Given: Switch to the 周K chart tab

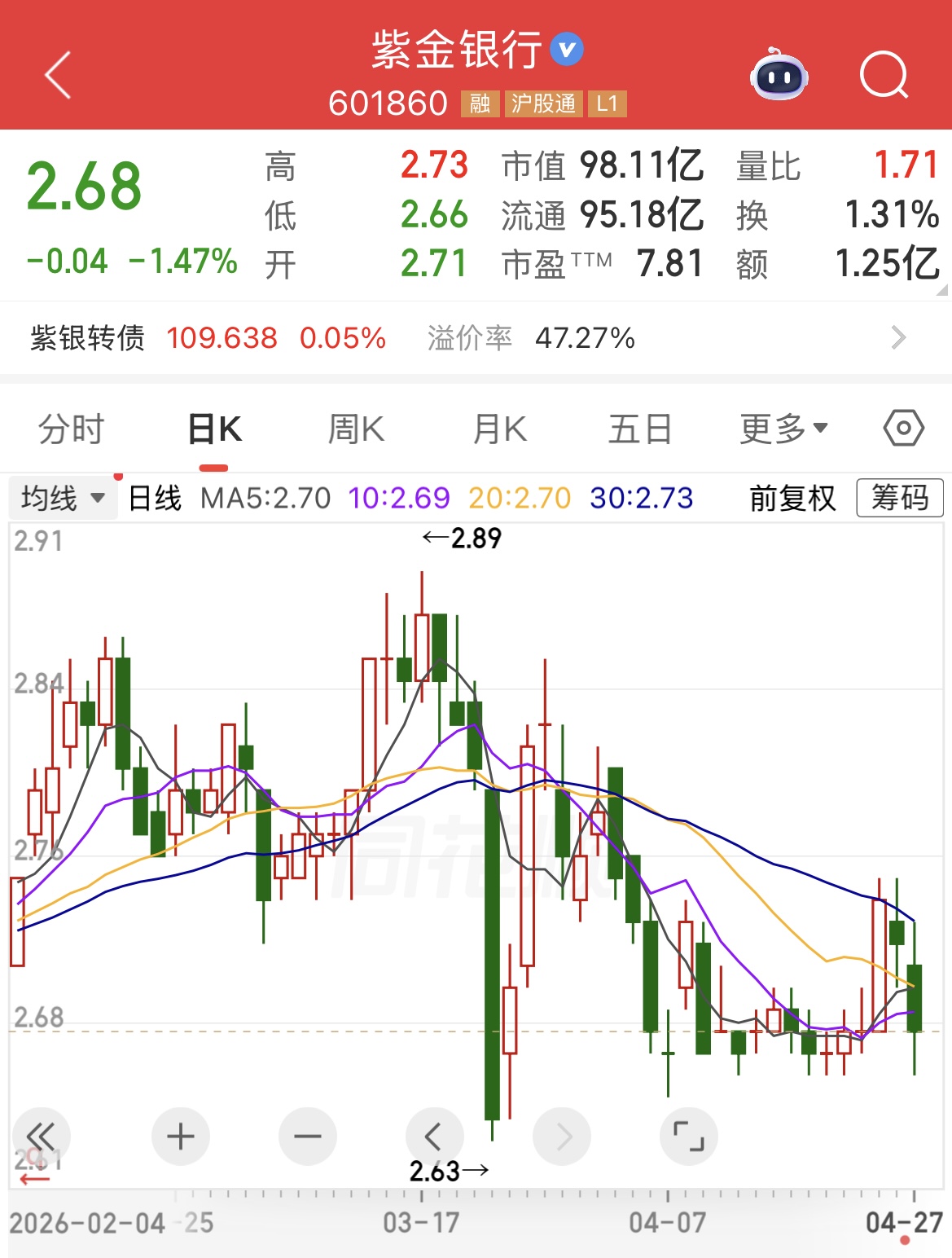Looking at the screenshot, I should (356, 429).
